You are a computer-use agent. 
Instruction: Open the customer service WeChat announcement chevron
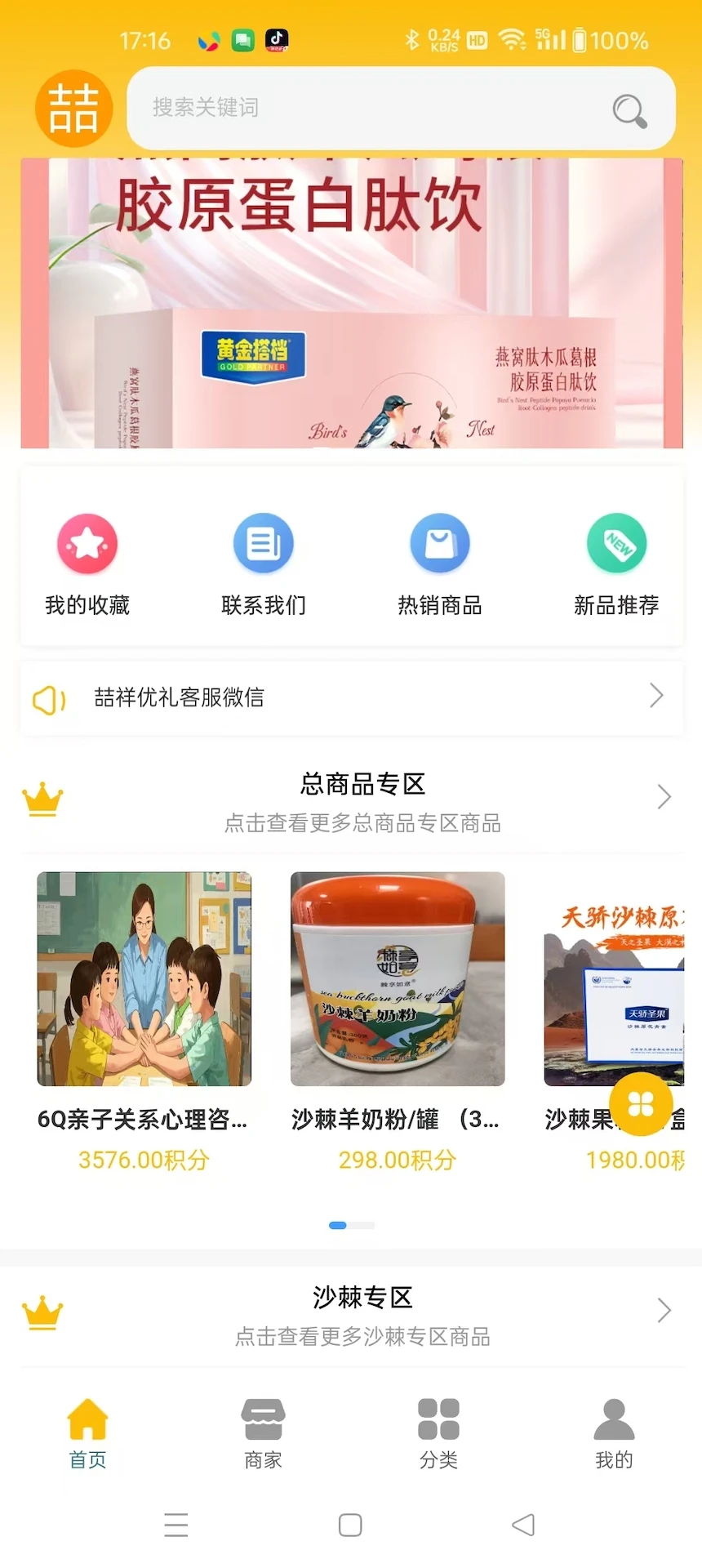[x=656, y=696]
